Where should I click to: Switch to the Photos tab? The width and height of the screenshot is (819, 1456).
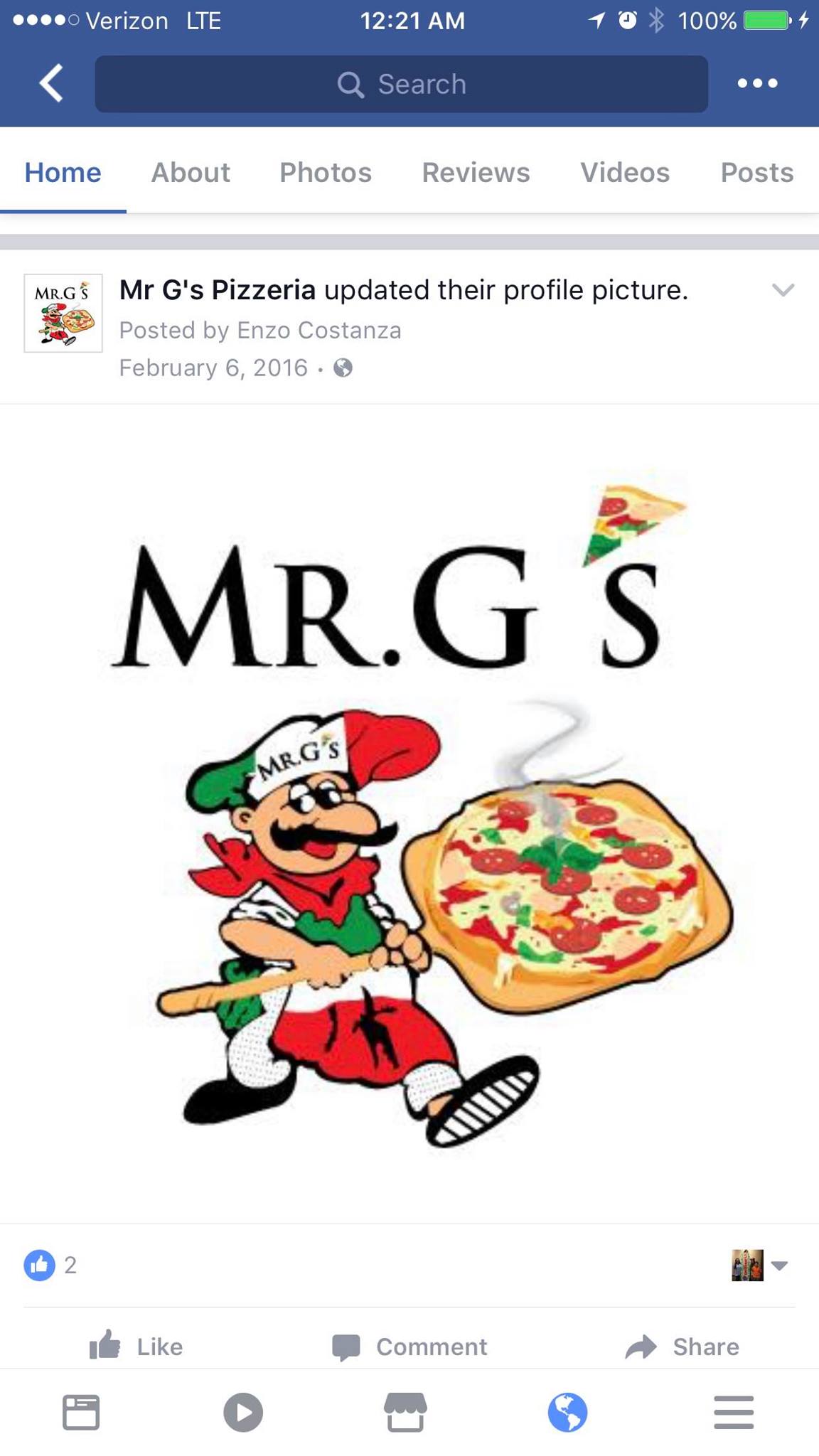coord(326,173)
